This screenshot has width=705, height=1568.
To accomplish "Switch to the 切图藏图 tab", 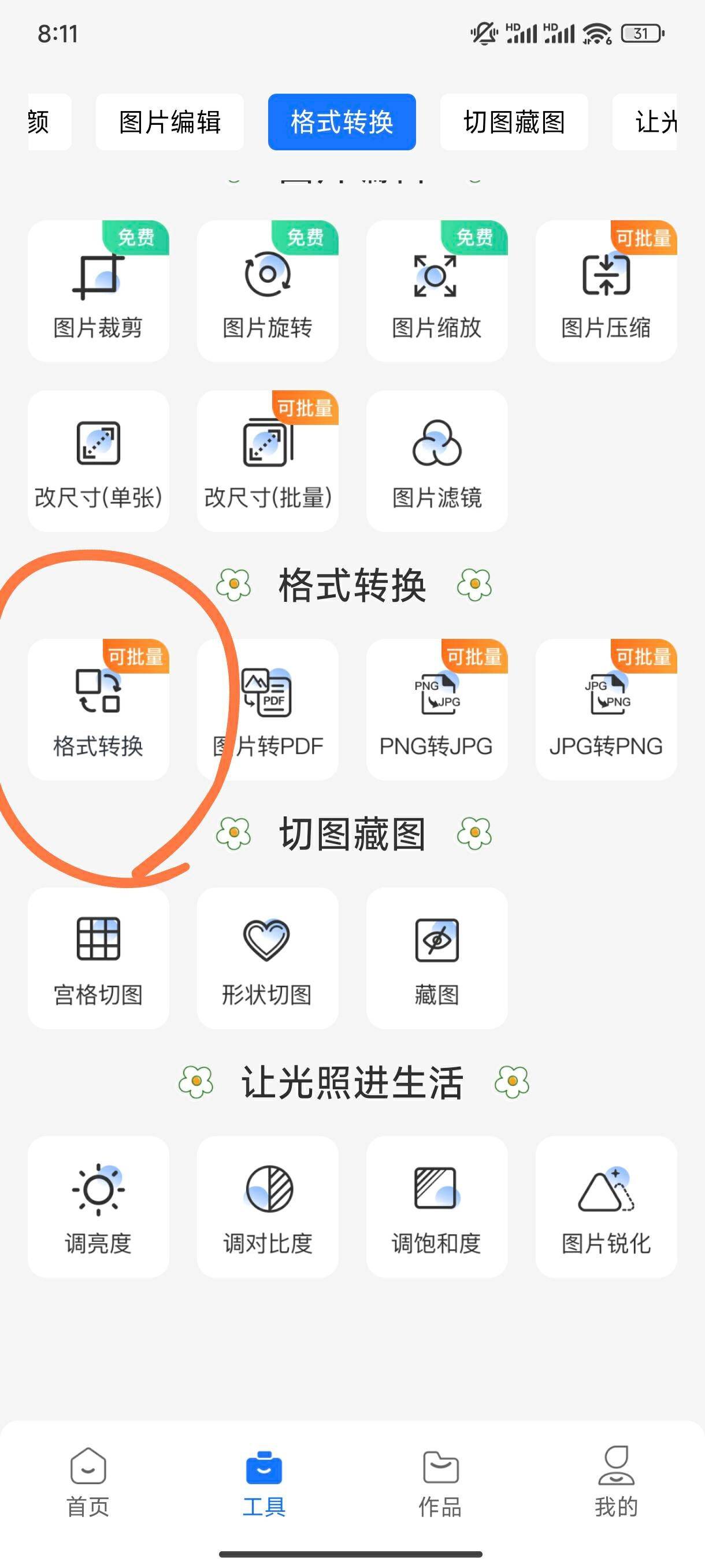I will (x=514, y=121).
